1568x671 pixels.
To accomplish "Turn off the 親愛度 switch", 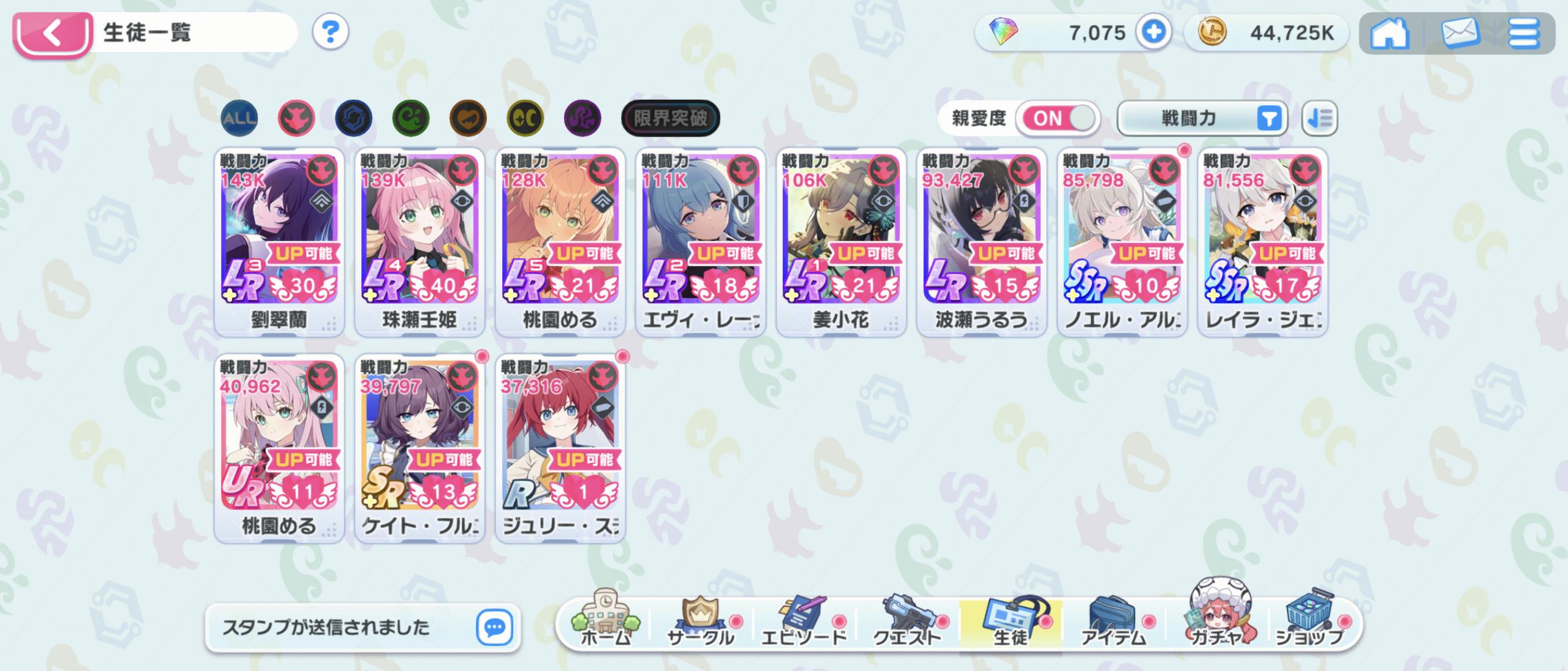I will (x=1058, y=118).
